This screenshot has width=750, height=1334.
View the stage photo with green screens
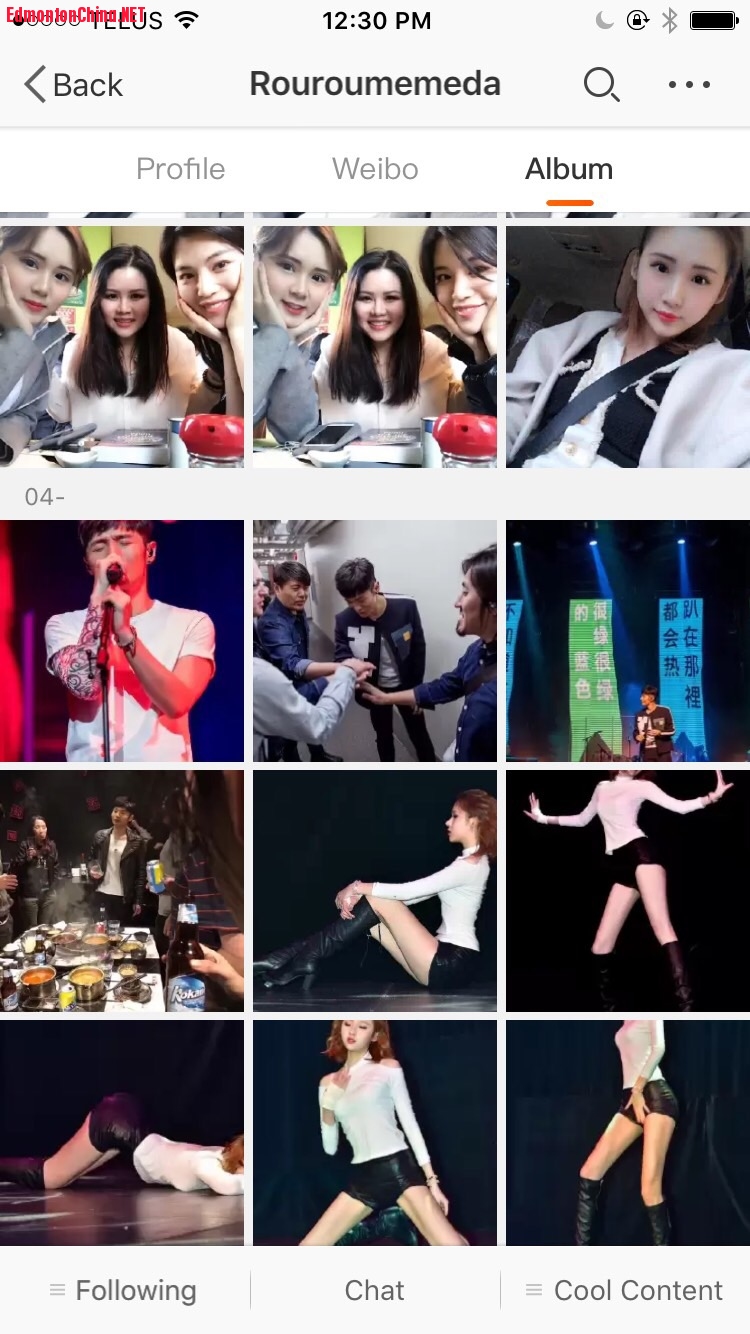[627, 641]
